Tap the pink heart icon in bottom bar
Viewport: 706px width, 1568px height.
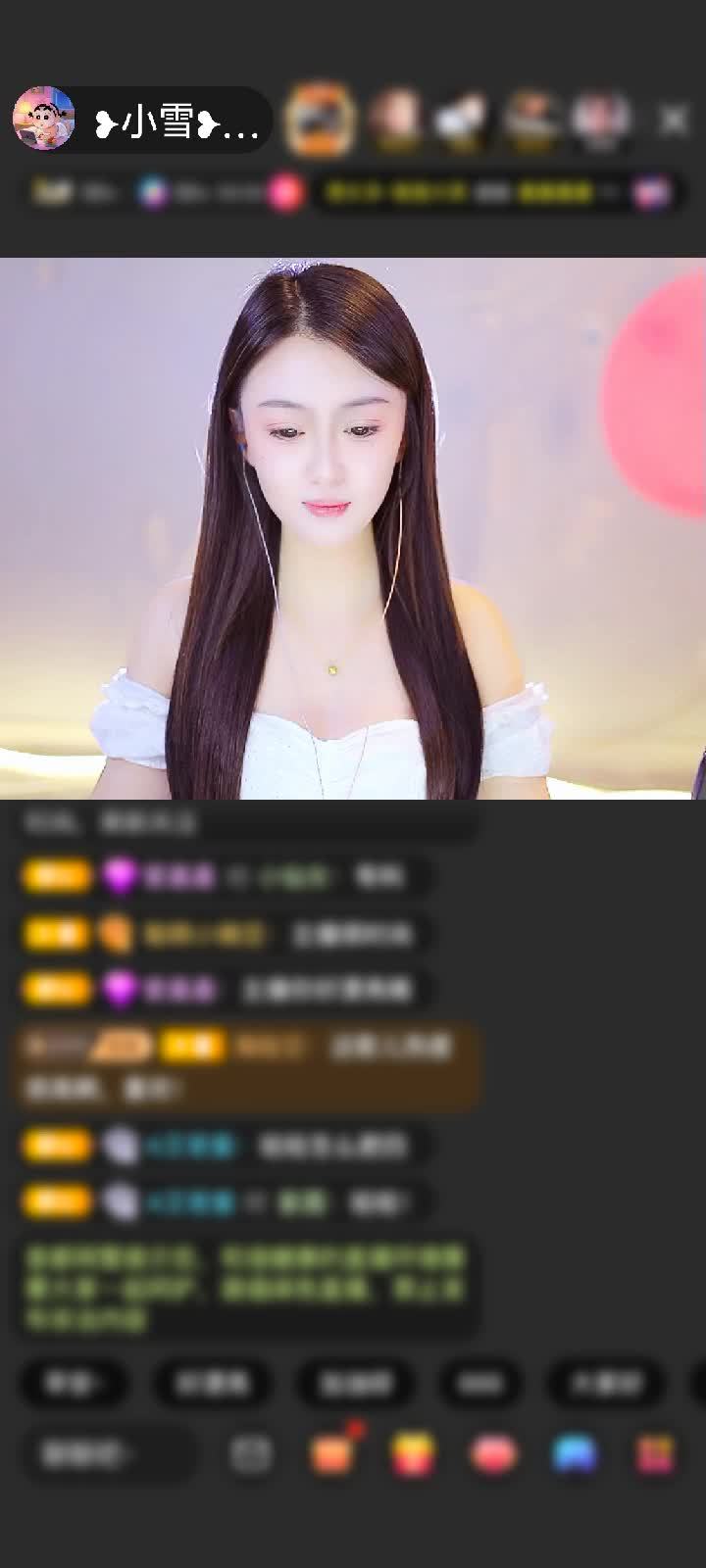[493, 1454]
